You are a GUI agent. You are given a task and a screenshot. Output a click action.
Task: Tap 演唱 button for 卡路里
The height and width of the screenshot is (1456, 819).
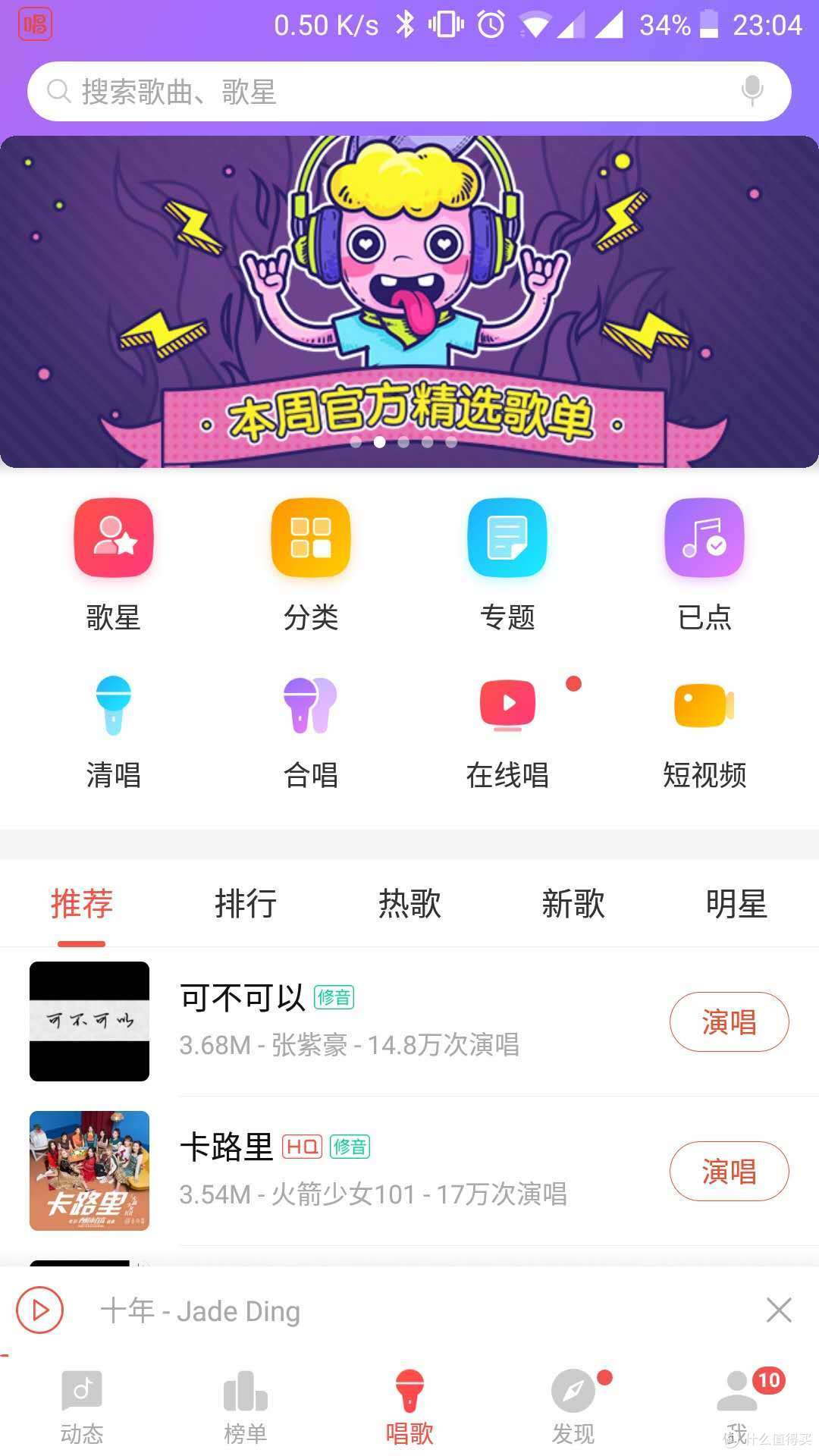pyautogui.click(x=729, y=1172)
